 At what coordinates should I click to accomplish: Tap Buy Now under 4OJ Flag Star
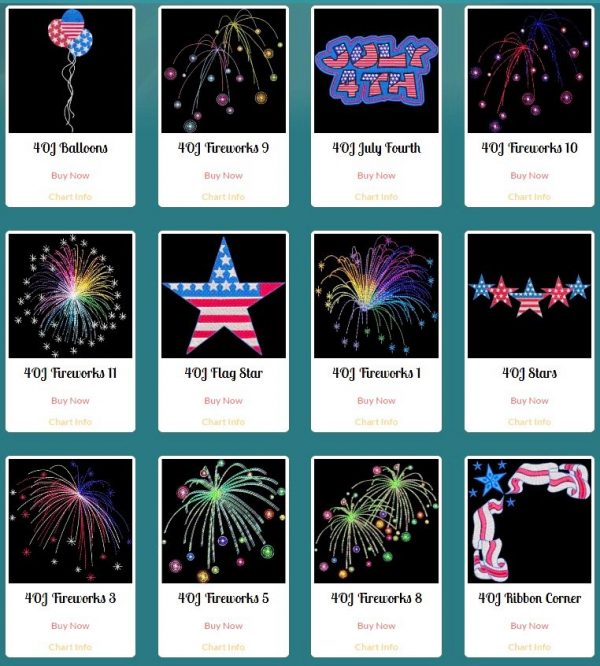pyautogui.click(x=223, y=401)
